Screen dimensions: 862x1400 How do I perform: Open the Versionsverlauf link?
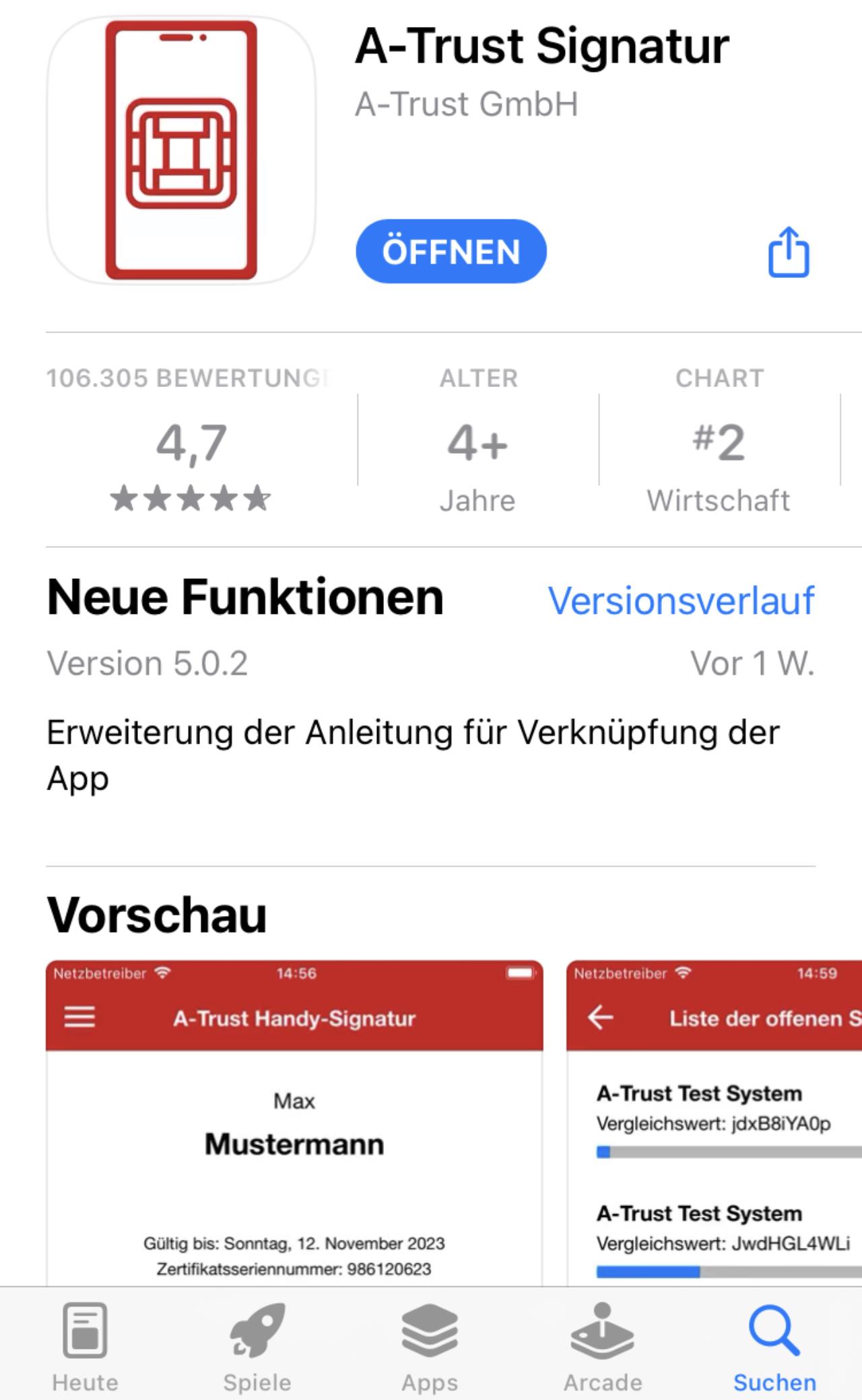point(681,600)
